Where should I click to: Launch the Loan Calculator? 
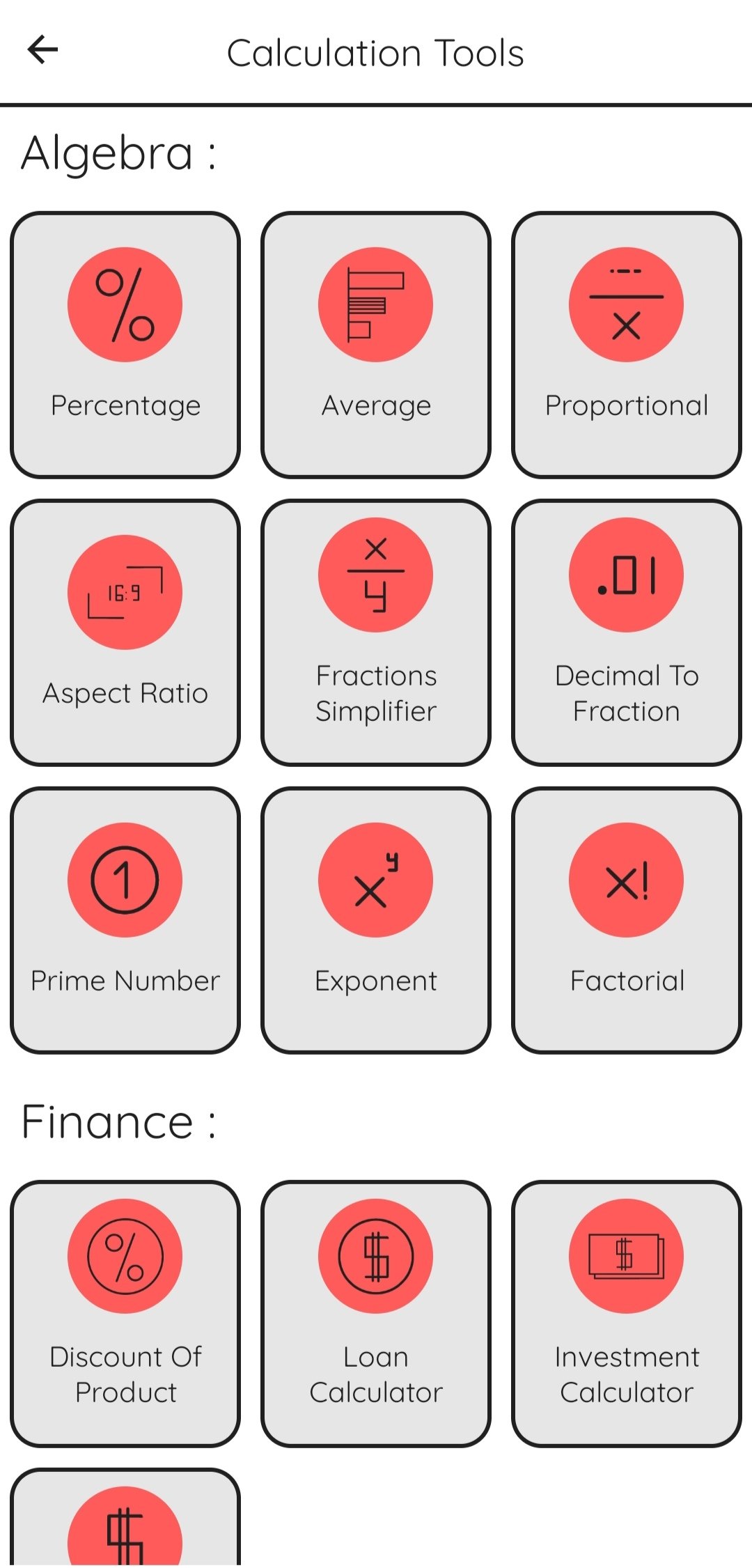pyautogui.click(x=376, y=1313)
